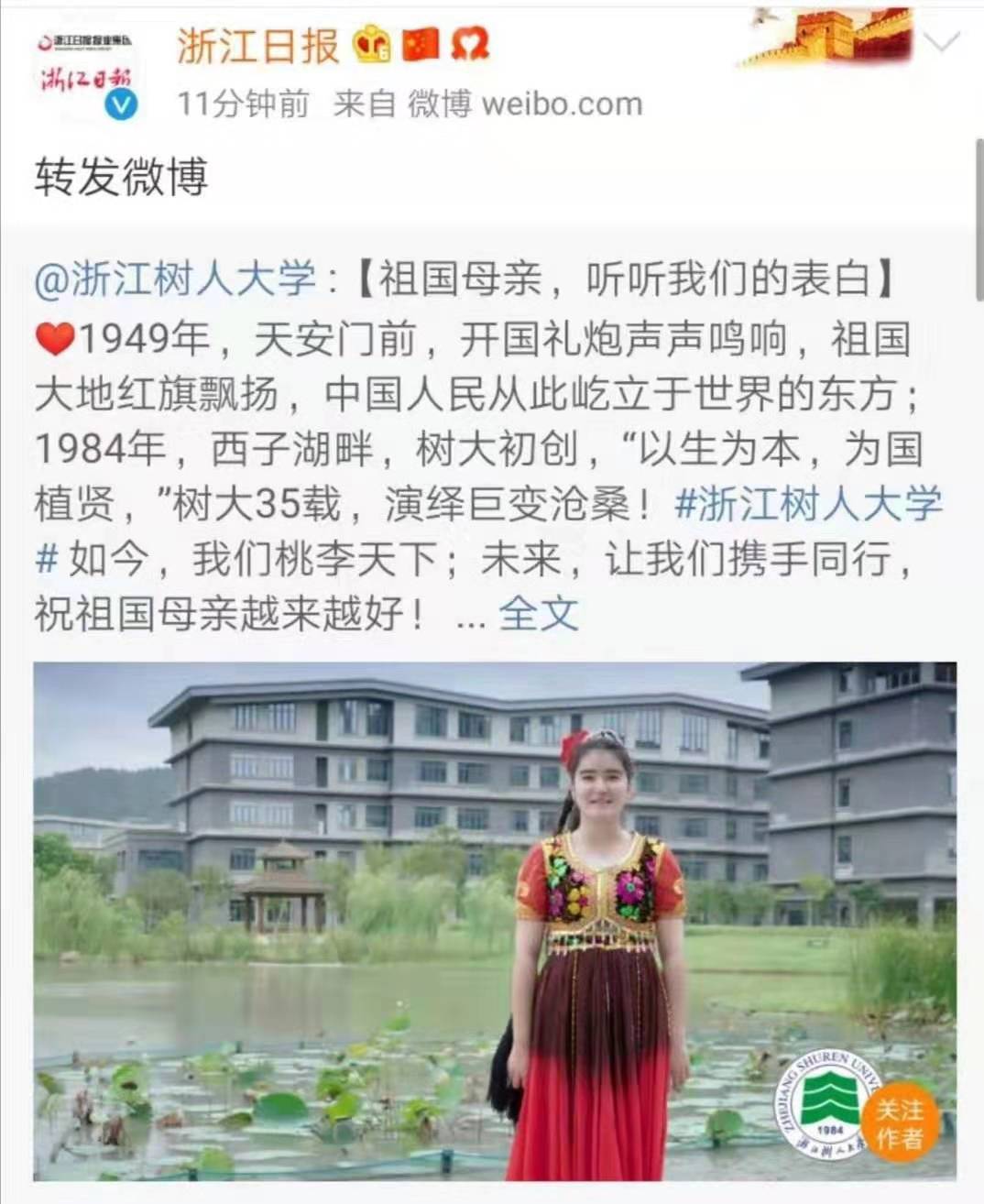
Task: Expand full text via 全文
Action: pos(538,614)
